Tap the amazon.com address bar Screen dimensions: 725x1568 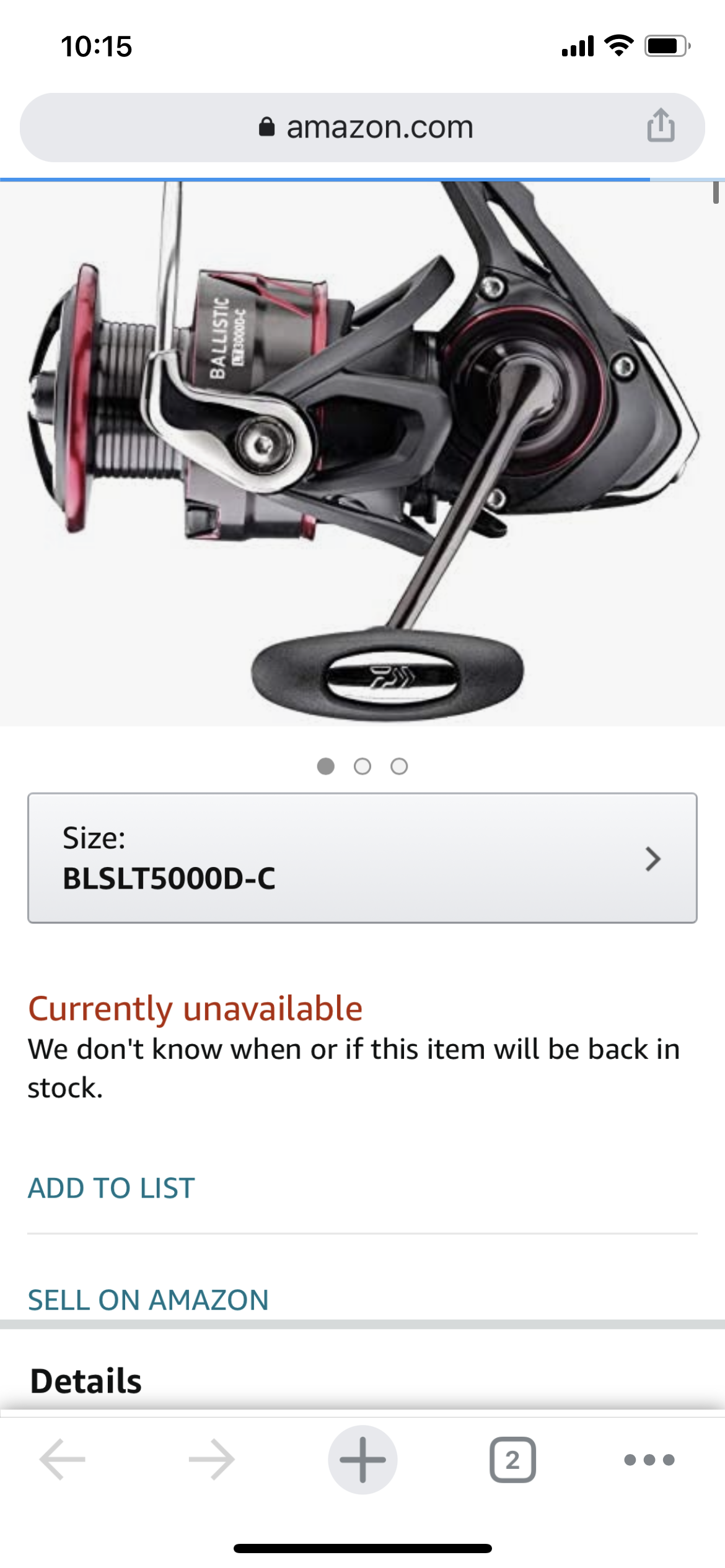pyautogui.click(x=362, y=128)
